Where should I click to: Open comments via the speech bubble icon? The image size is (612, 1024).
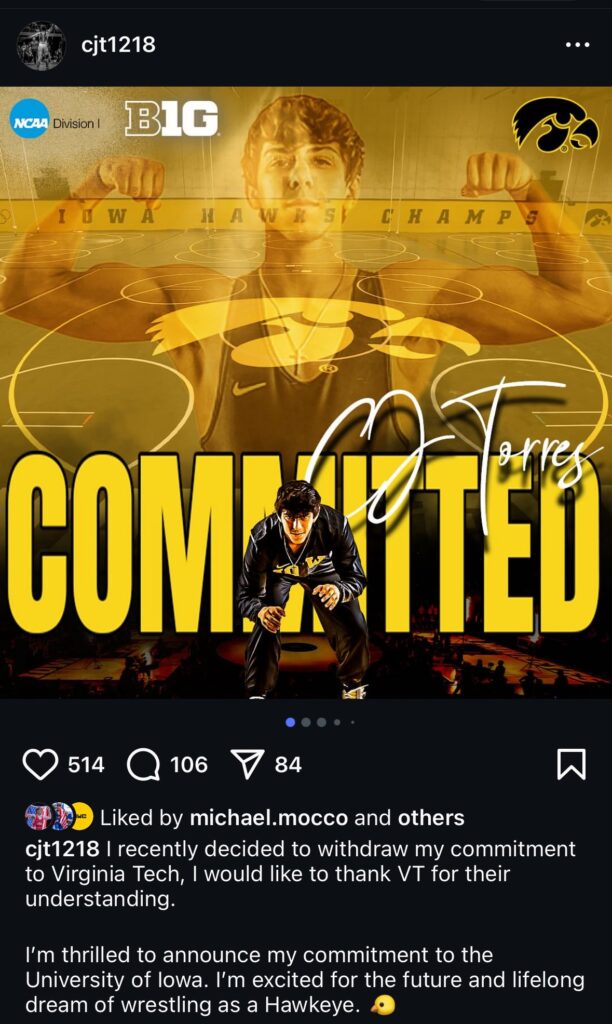tap(144, 765)
